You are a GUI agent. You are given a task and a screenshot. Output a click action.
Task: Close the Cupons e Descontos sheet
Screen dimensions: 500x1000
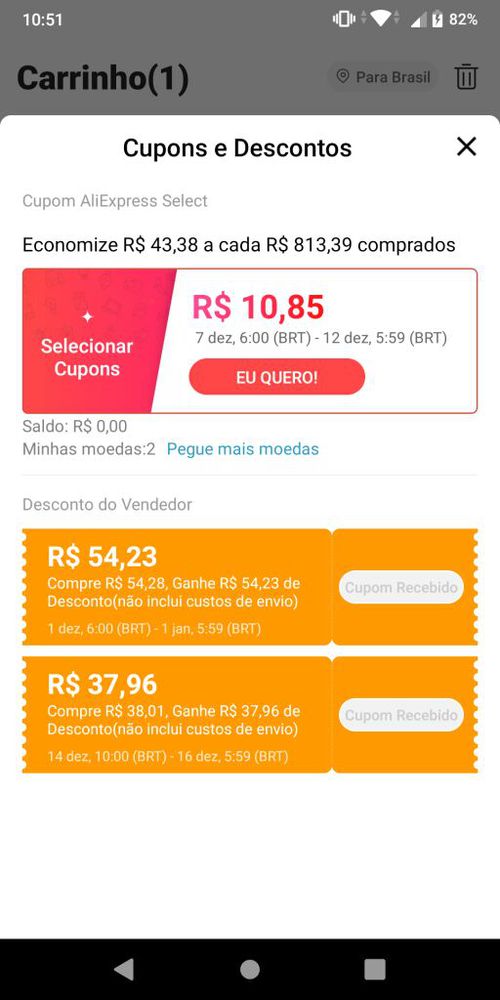[x=466, y=147]
